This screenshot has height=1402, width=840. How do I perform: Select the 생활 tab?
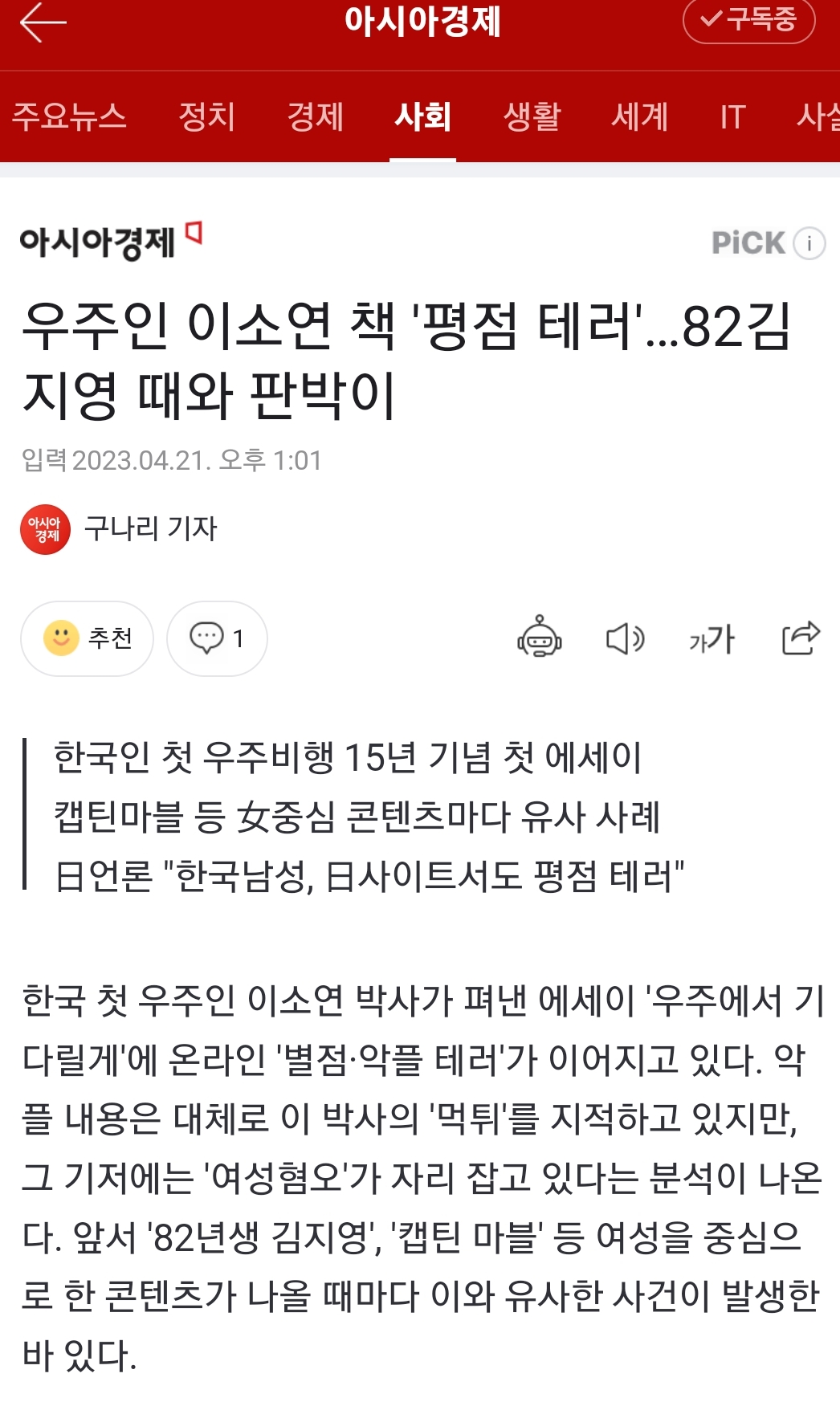point(532,117)
